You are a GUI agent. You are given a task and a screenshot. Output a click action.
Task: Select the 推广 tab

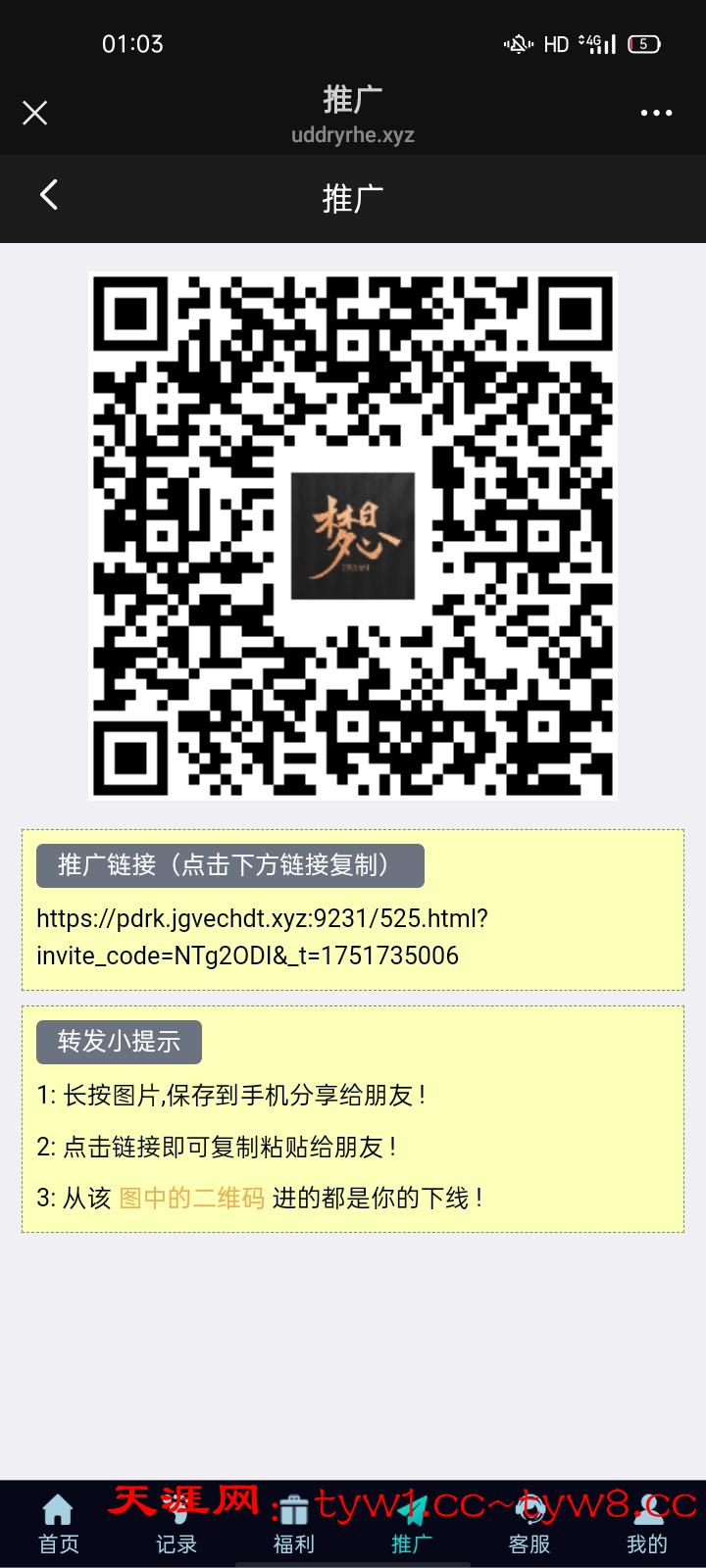pos(411,1525)
